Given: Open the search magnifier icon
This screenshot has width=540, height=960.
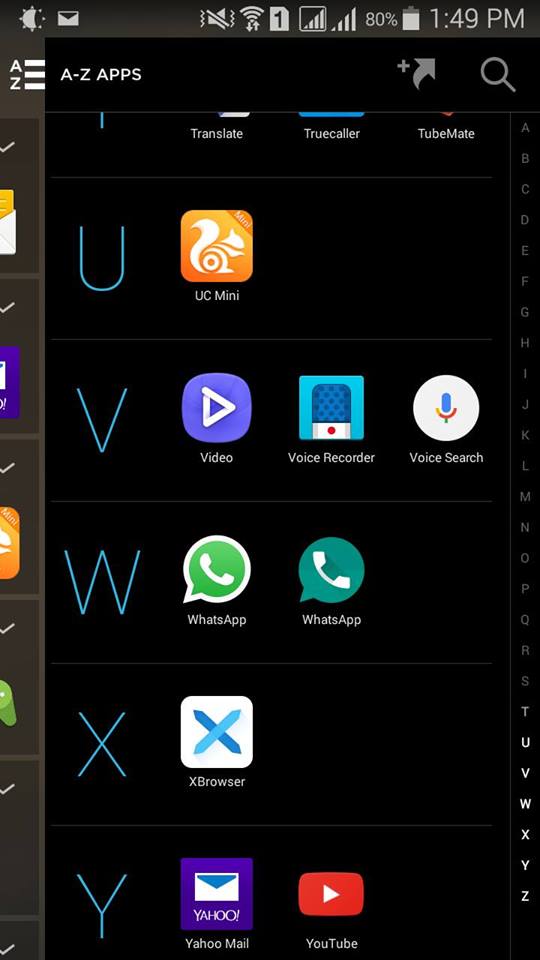Looking at the screenshot, I should pyautogui.click(x=498, y=75).
